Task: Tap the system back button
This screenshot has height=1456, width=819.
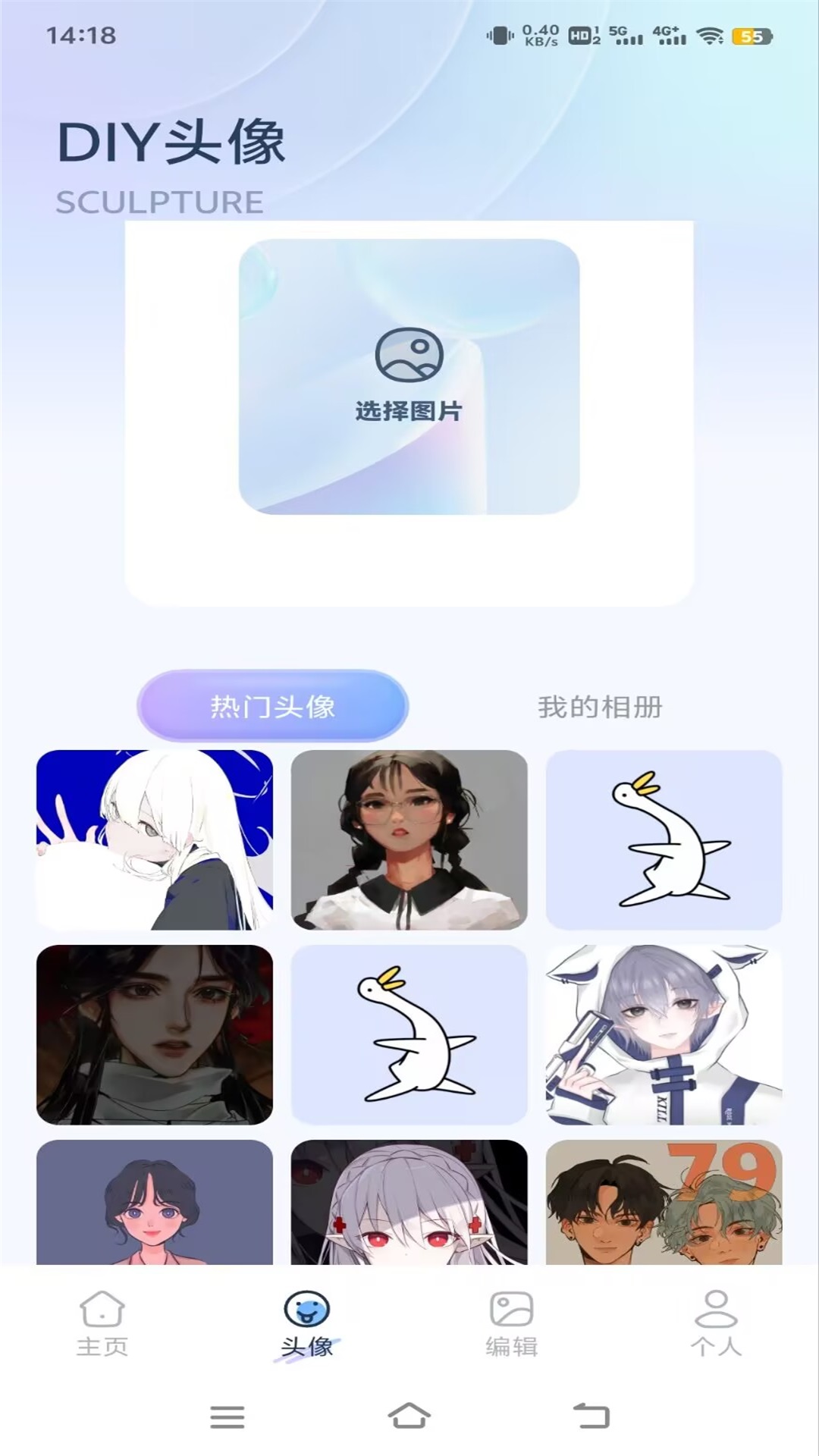Action: tap(591, 1415)
